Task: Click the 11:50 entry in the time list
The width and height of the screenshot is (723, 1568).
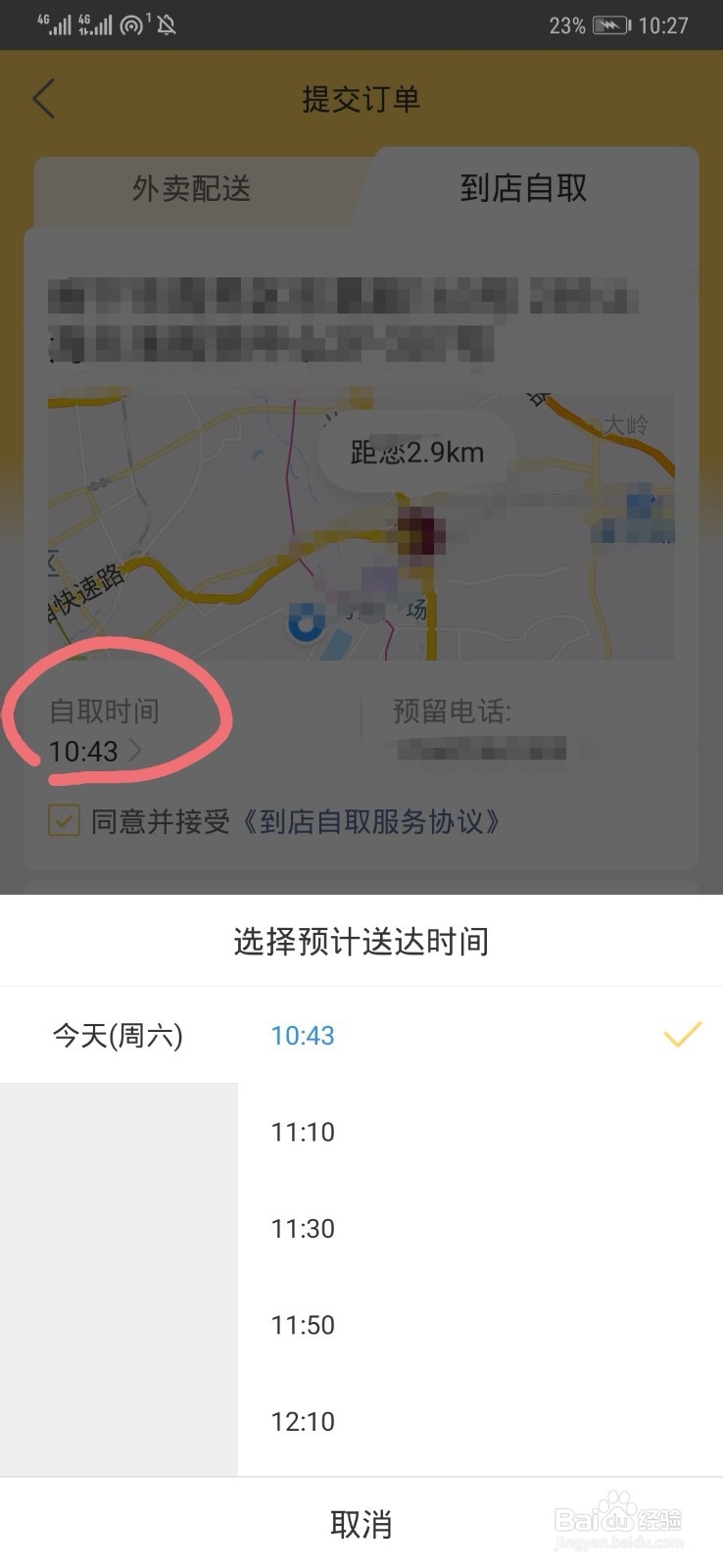Action: pos(303,1325)
